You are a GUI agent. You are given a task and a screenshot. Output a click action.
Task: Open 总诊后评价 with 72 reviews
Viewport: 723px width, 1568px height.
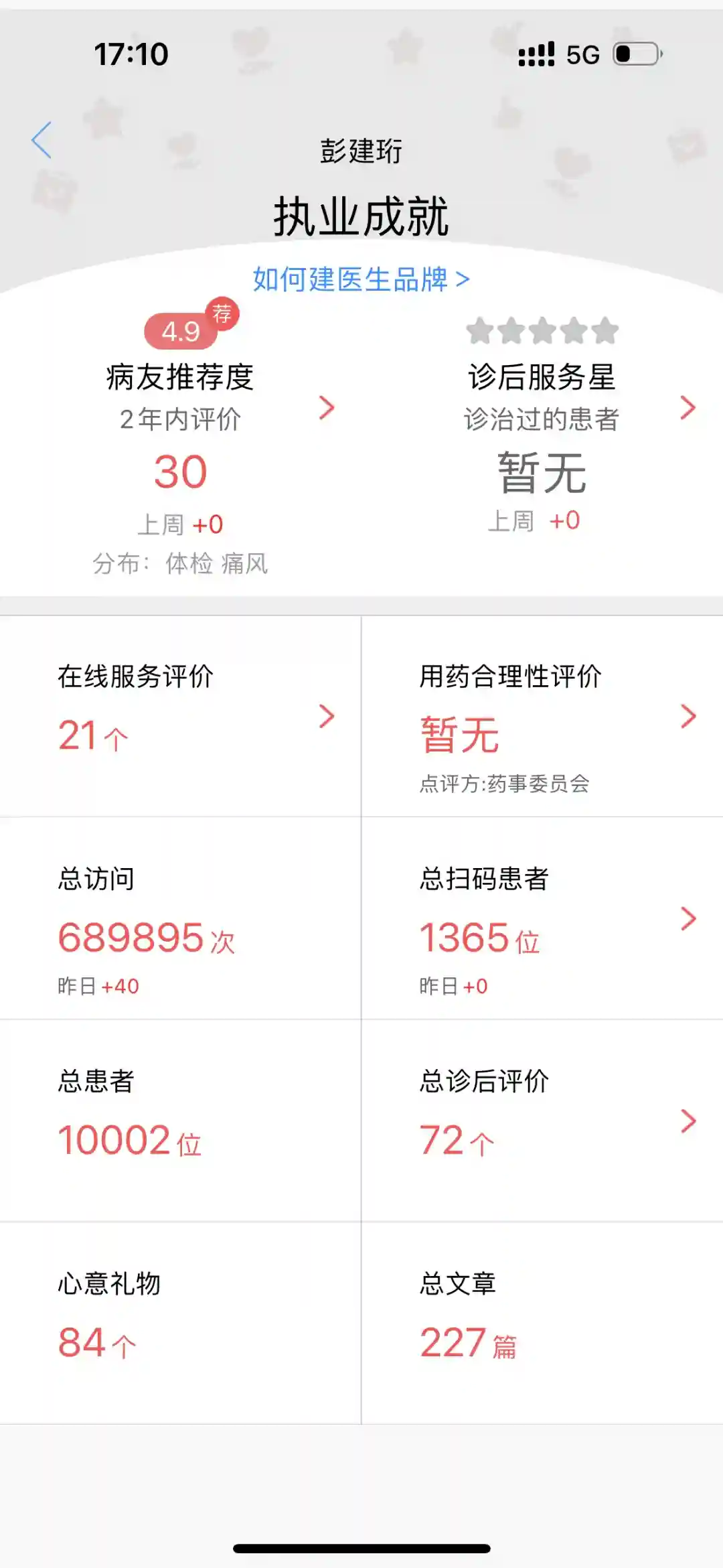pyautogui.click(x=542, y=1121)
